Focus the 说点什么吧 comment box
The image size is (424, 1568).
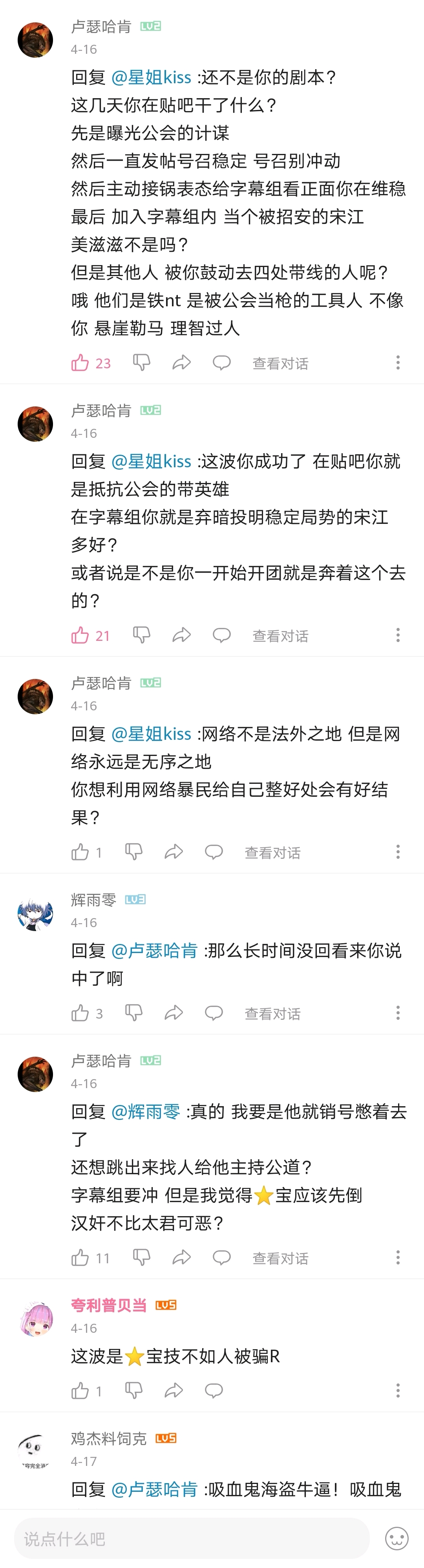192,1539
